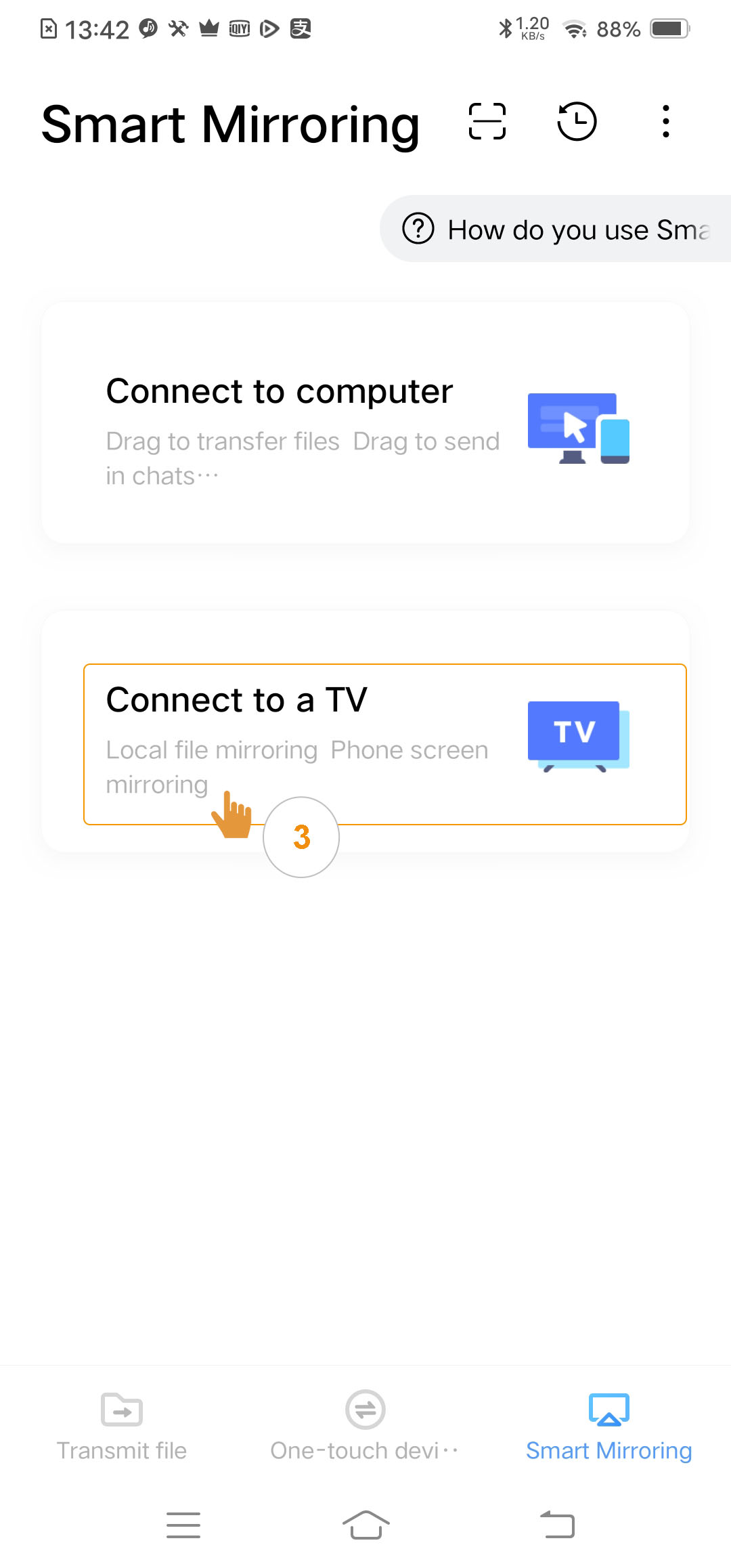The width and height of the screenshot is (731, 1568).
Task: Select the Connect to a TV card
Action: (385, 744)
